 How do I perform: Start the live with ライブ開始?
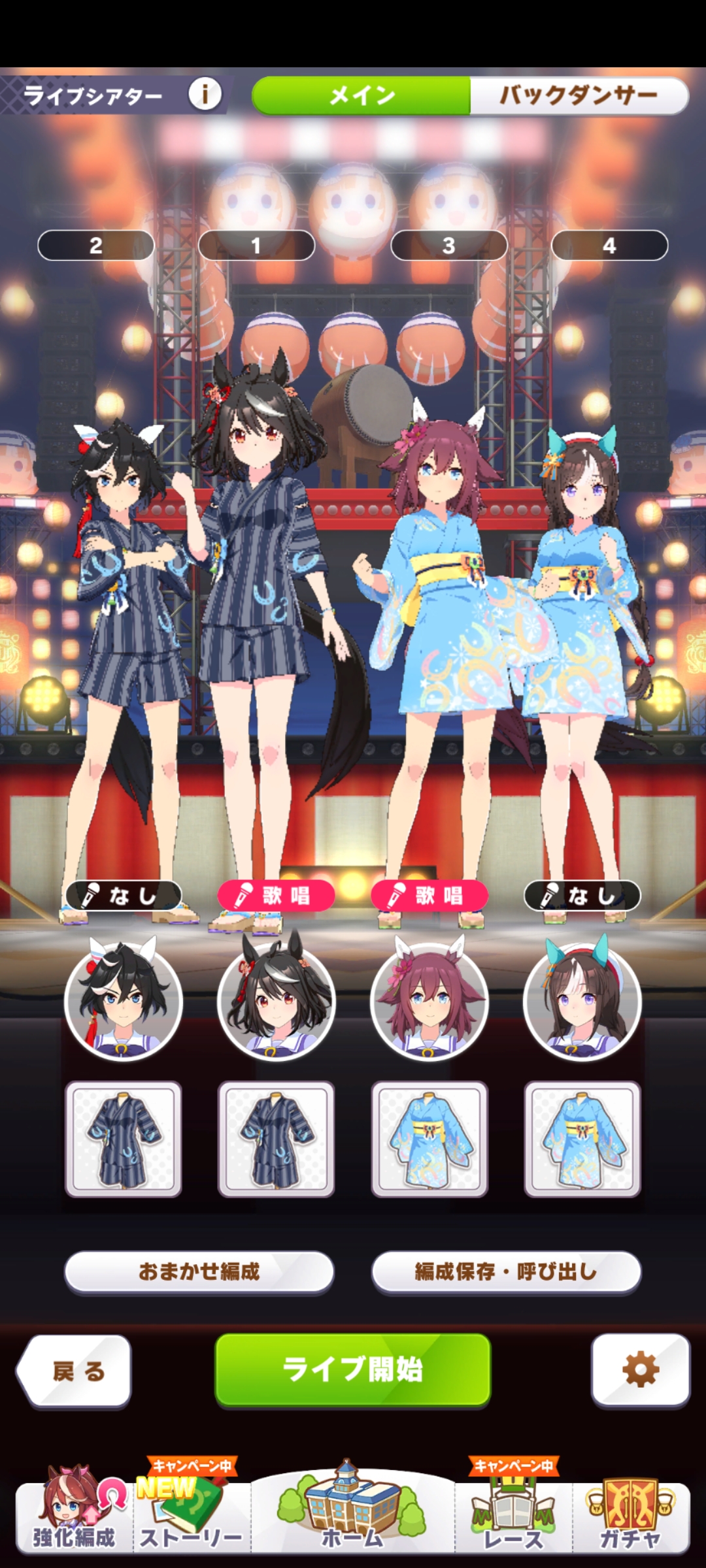coord(353,1369)
